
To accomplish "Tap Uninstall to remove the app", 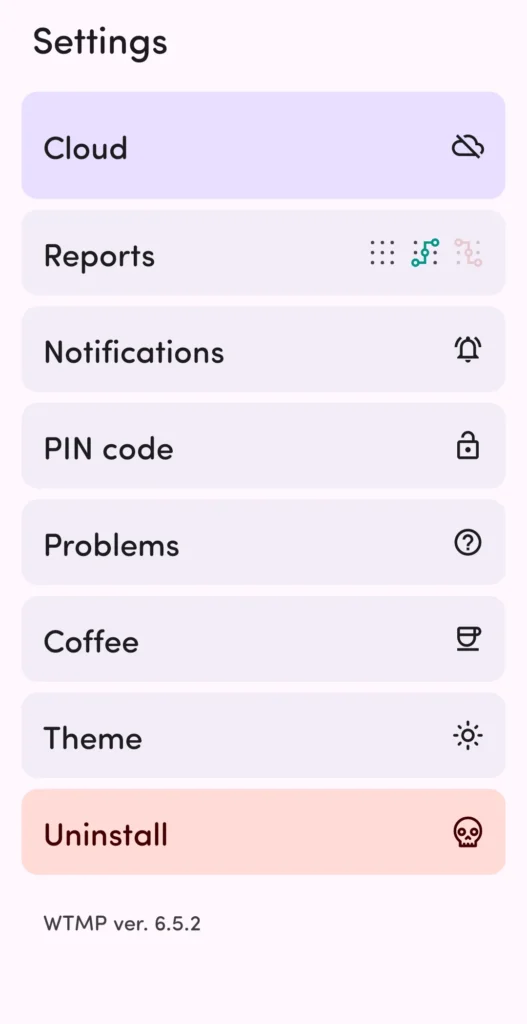I will pyautogui.click(x=263, y=832).
